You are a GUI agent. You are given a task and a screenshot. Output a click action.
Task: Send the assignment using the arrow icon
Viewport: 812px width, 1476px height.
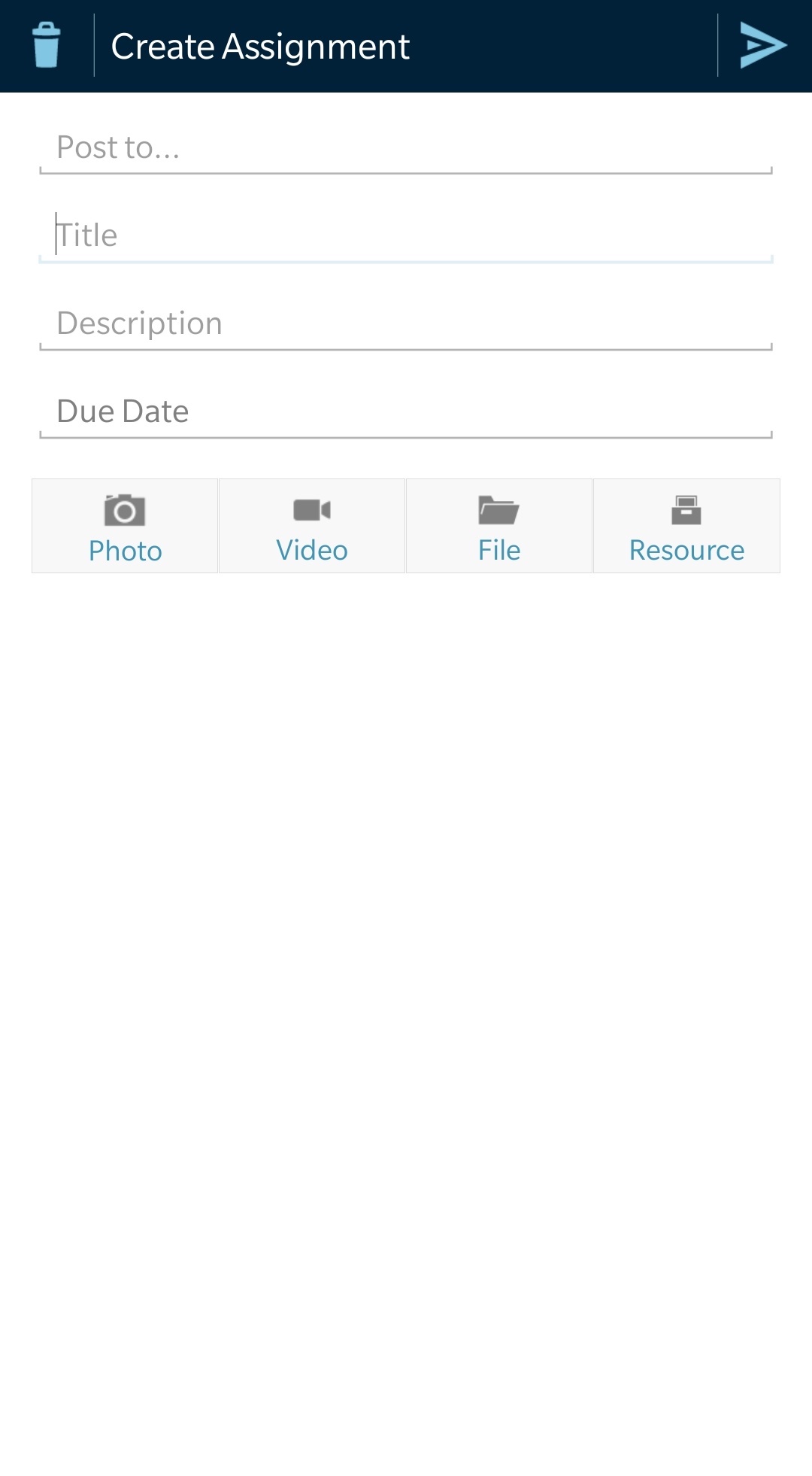(x=762, y=46)
